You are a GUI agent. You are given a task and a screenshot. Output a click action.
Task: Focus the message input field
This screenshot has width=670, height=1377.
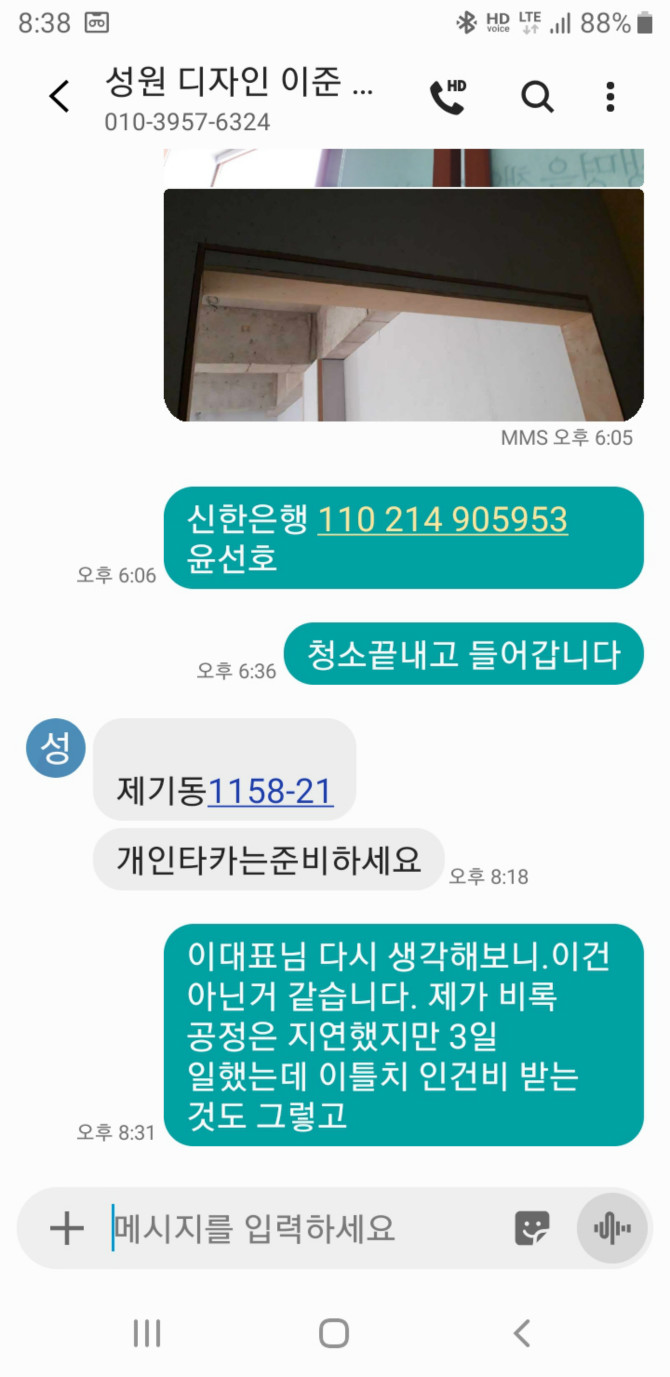300,1228
